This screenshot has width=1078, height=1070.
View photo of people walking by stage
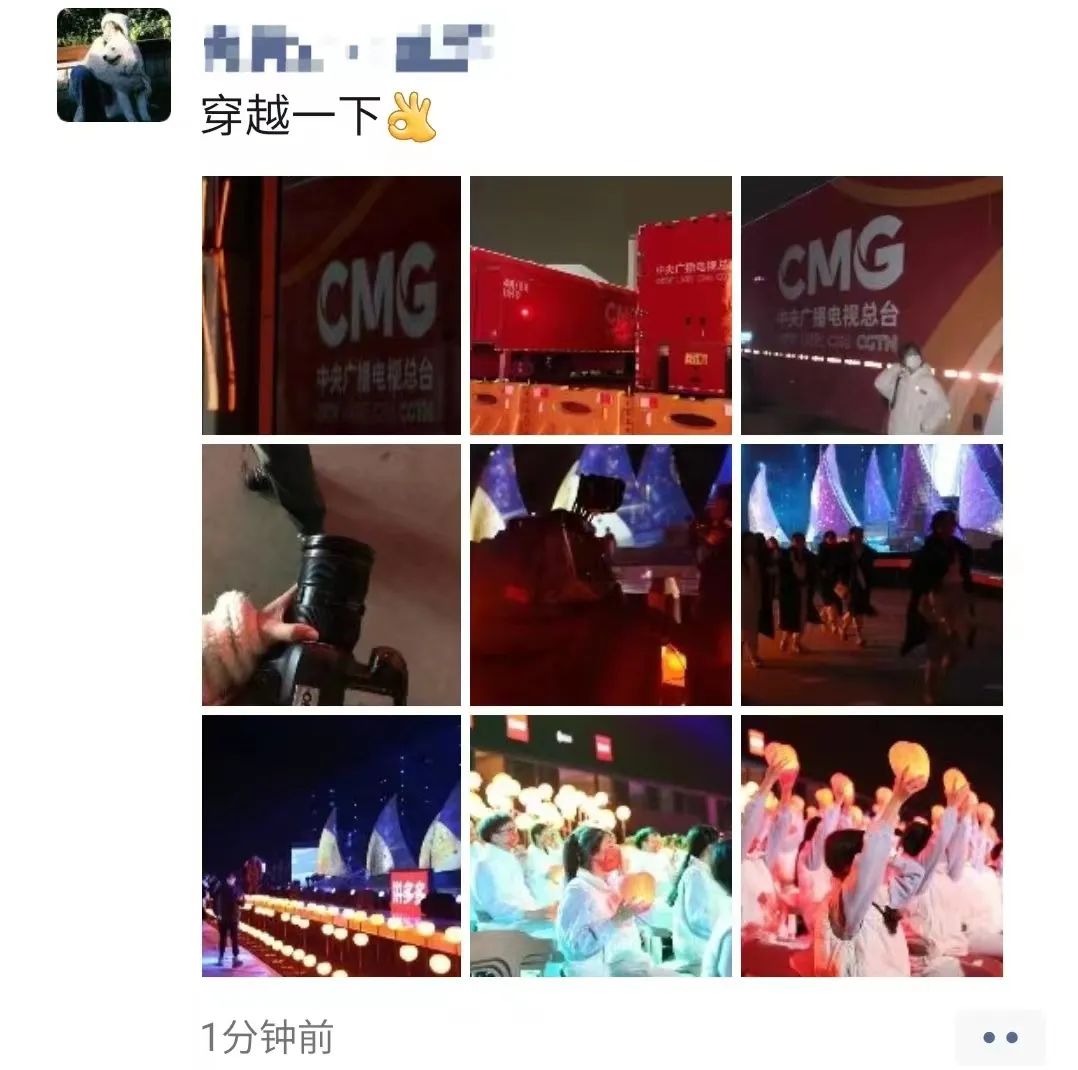click(x=871, y=575)
